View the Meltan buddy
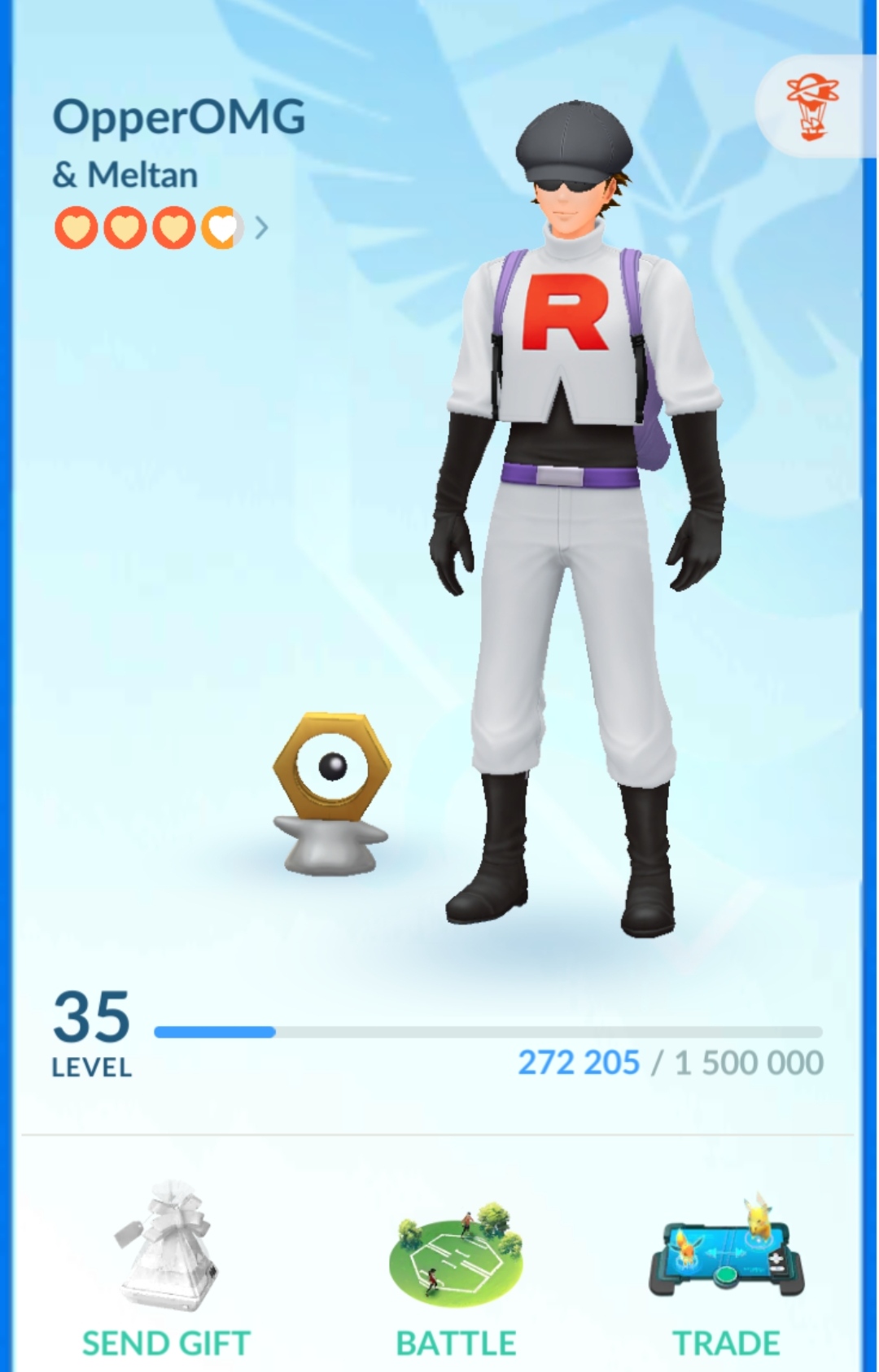The width and height of the screenshot is (879, 1372). pyautogui.click(x=331, y=793)
